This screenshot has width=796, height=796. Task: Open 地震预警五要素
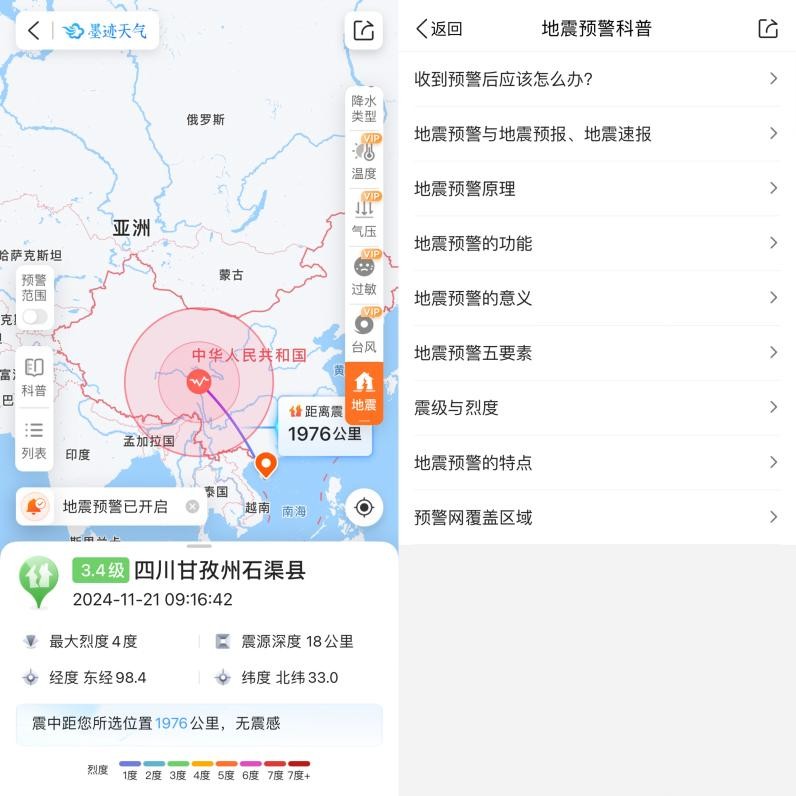click(x=596, y=353)
